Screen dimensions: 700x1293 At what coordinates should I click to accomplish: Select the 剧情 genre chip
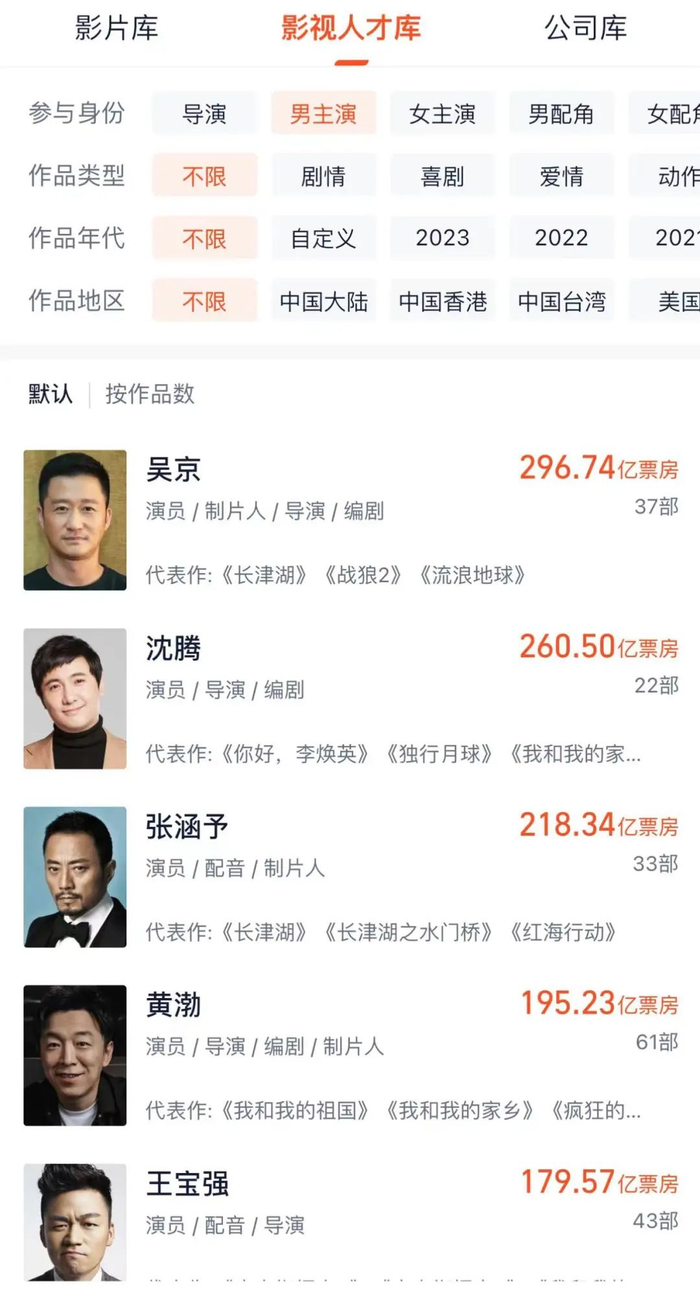(323, 177)
